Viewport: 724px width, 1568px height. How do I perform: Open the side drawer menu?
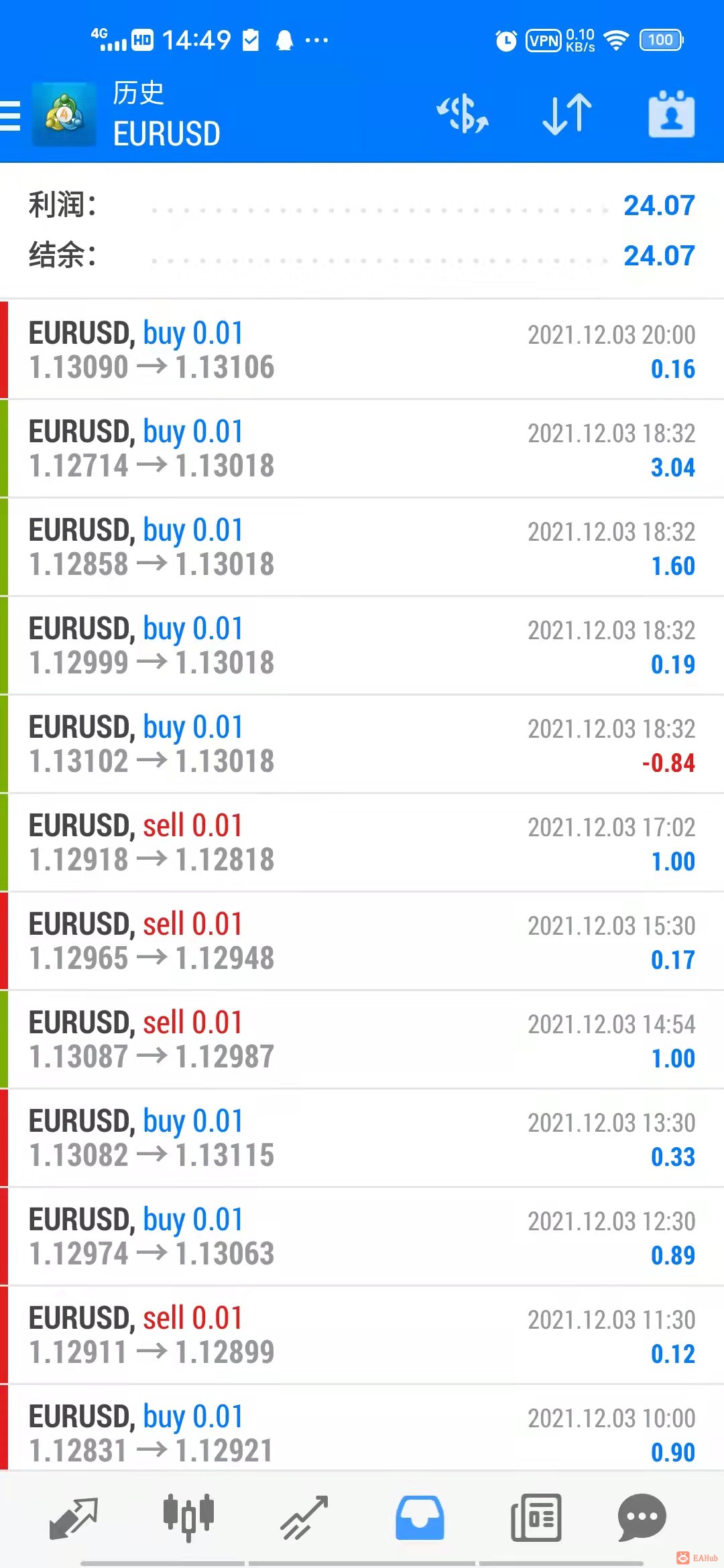click(x=10, y=115)
